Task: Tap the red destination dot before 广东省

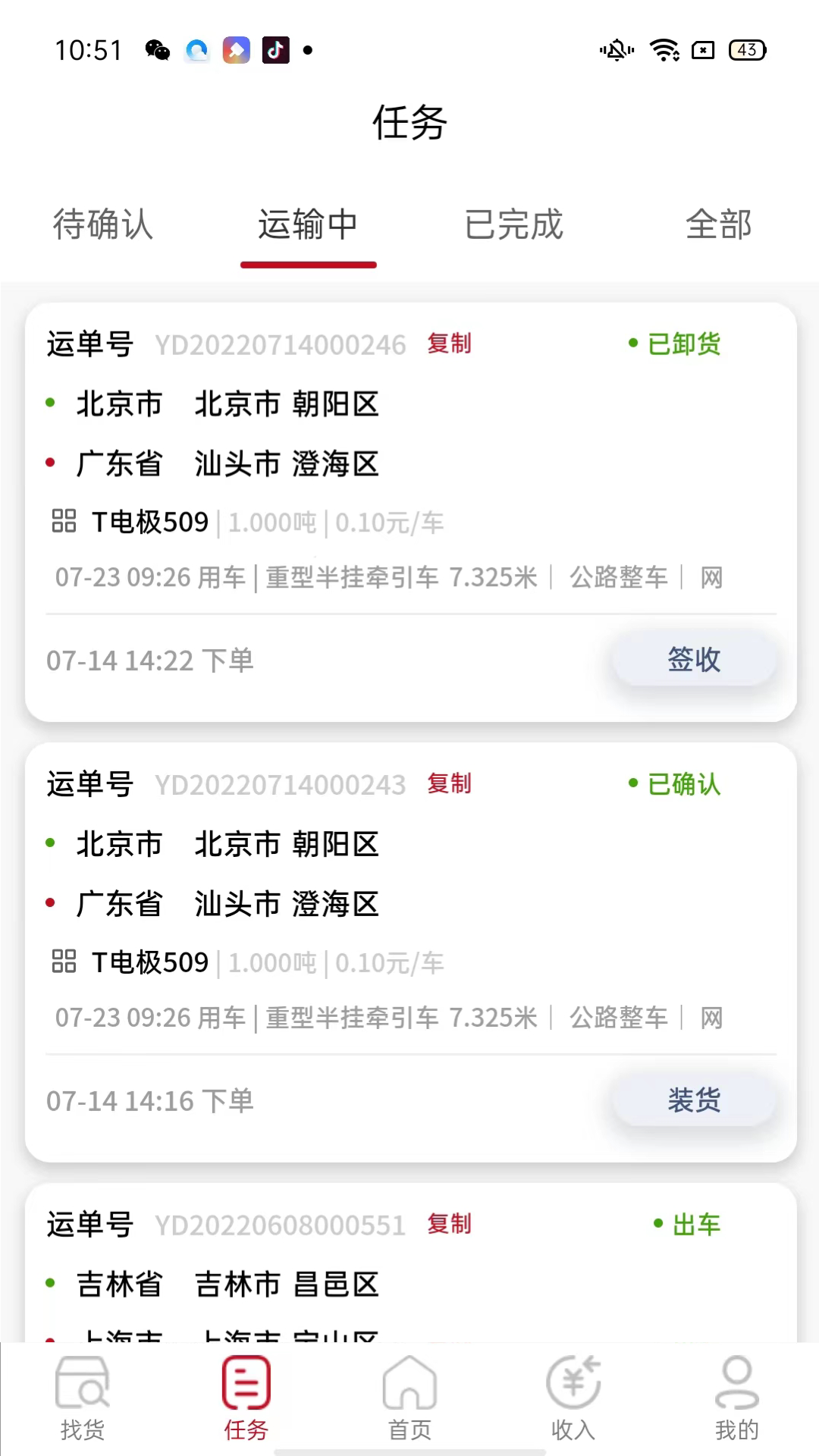Action: 50,462
